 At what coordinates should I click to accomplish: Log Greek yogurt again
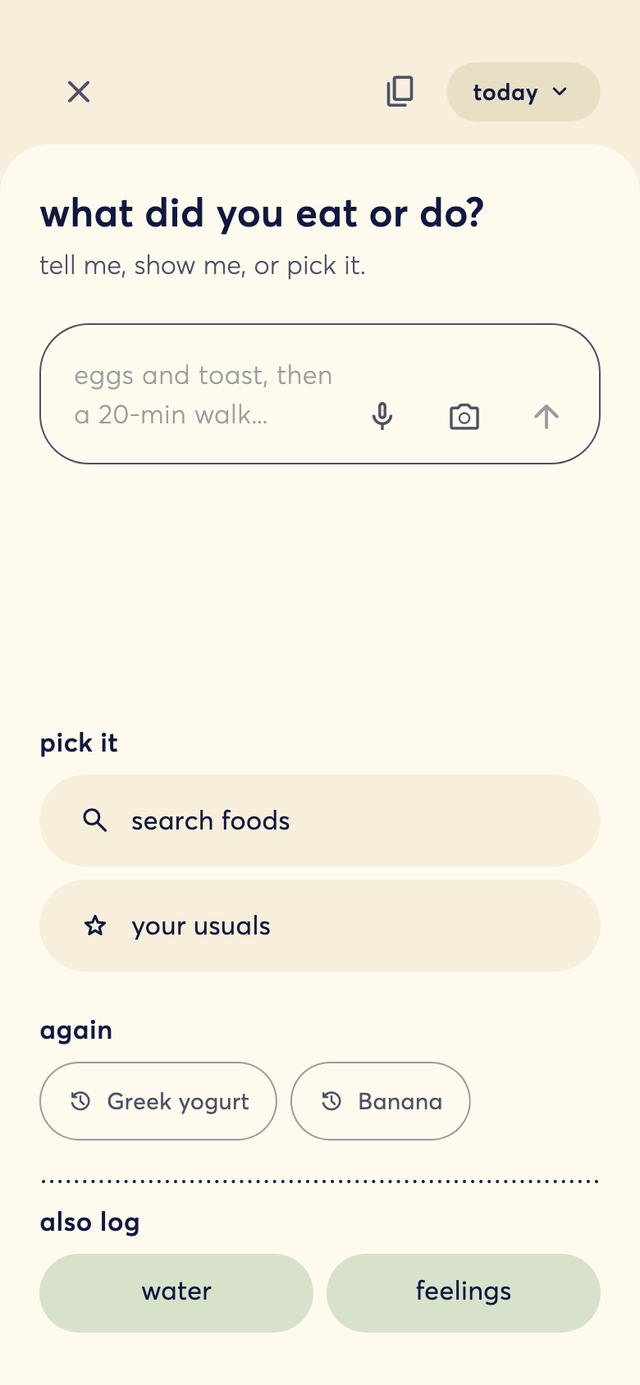(158, 1101)
